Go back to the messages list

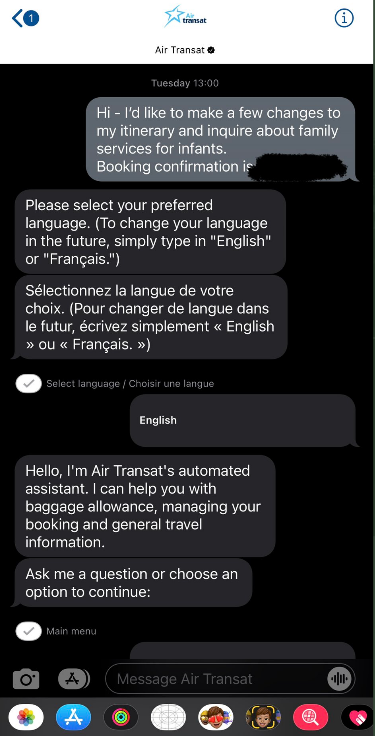pos(25,19)
